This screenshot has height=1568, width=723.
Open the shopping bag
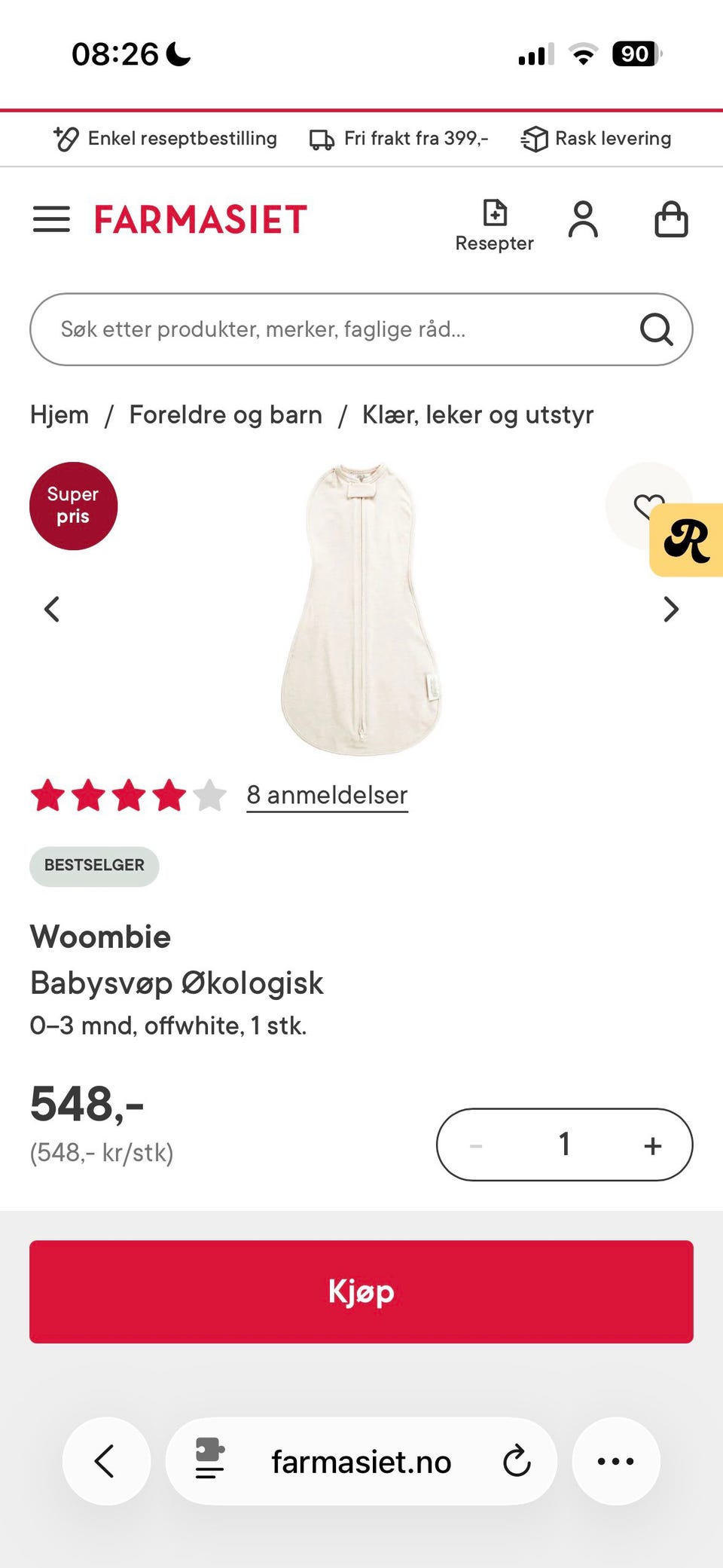pyautogui.click(x=671, y=219)
